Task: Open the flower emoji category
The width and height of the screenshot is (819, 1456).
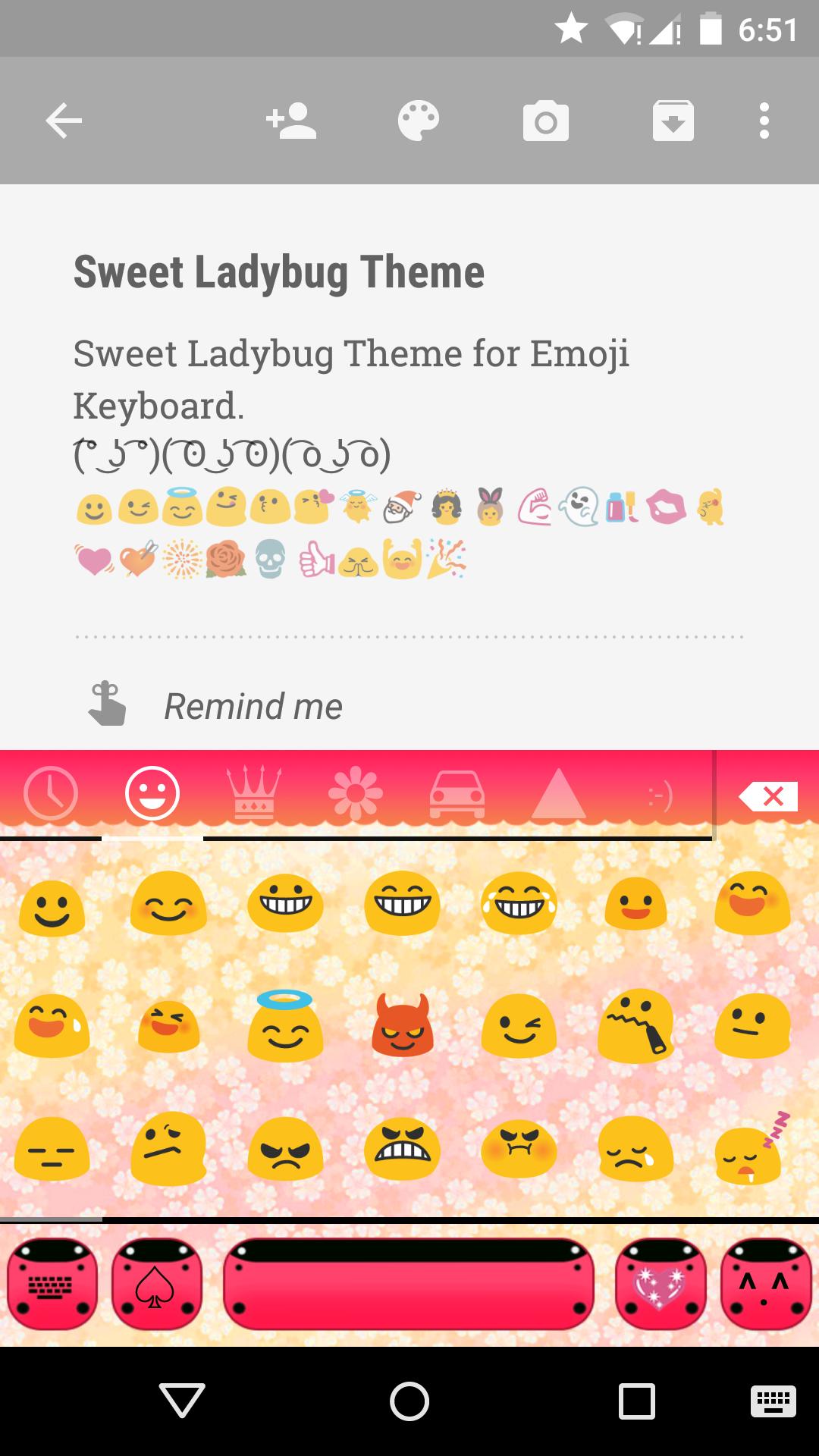Action: 356,794
